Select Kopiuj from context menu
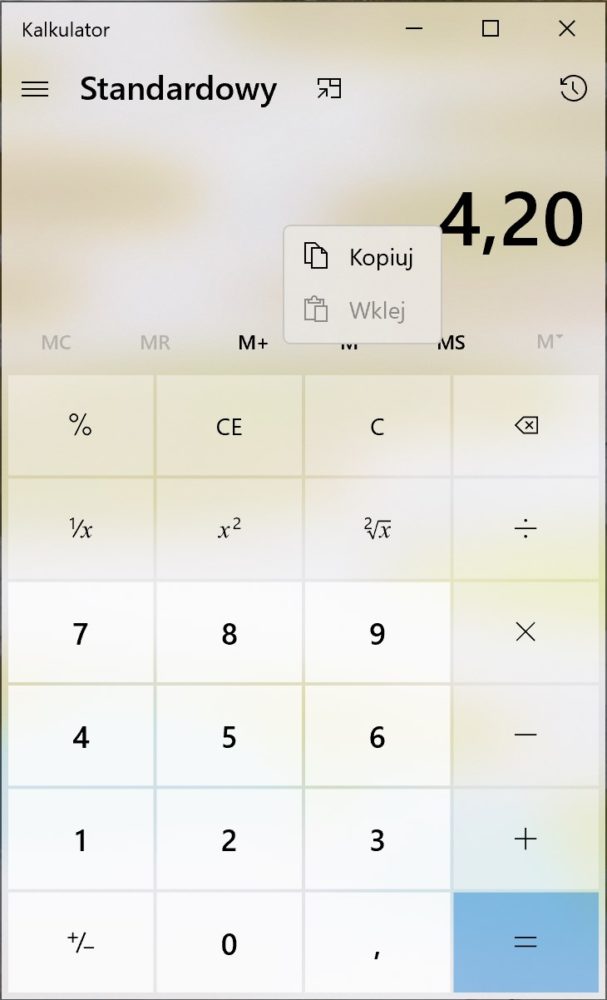This screenshot has width=607, height=1000. point(362,257)
